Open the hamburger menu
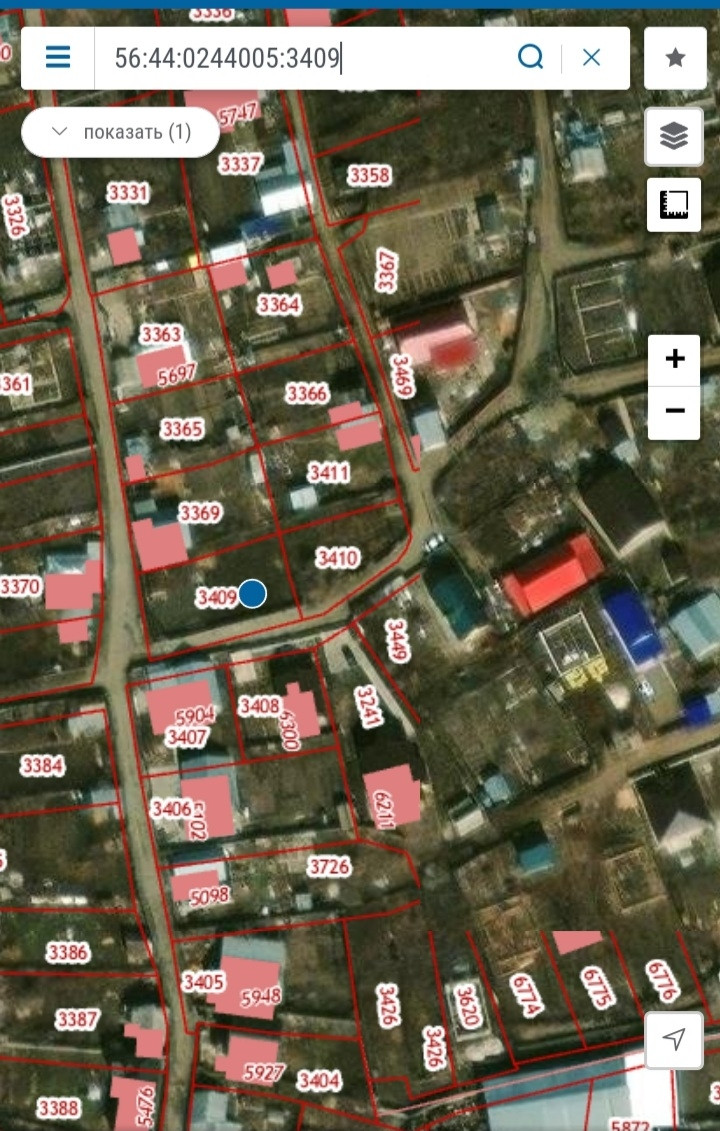The image size is (720, 1131). (x=58, y=57)
